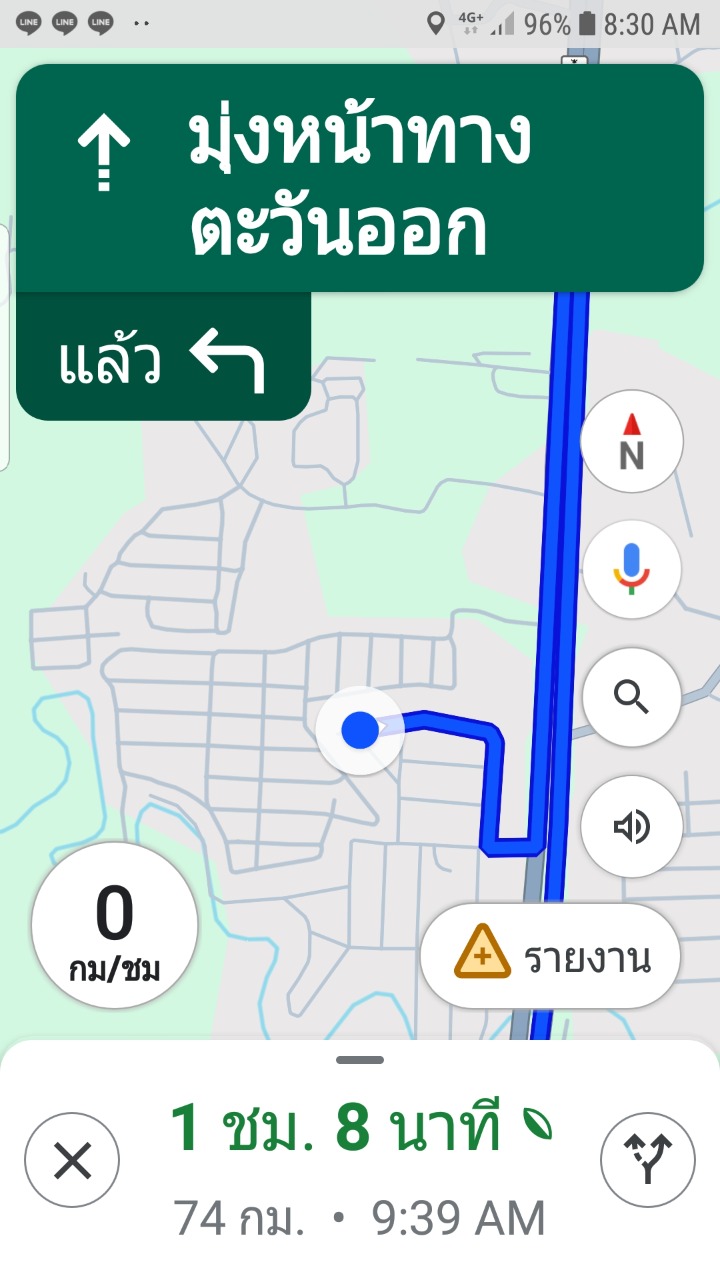Search along the route
The height and width of the screenshot is (1280, 720).
tap(632, 698)
